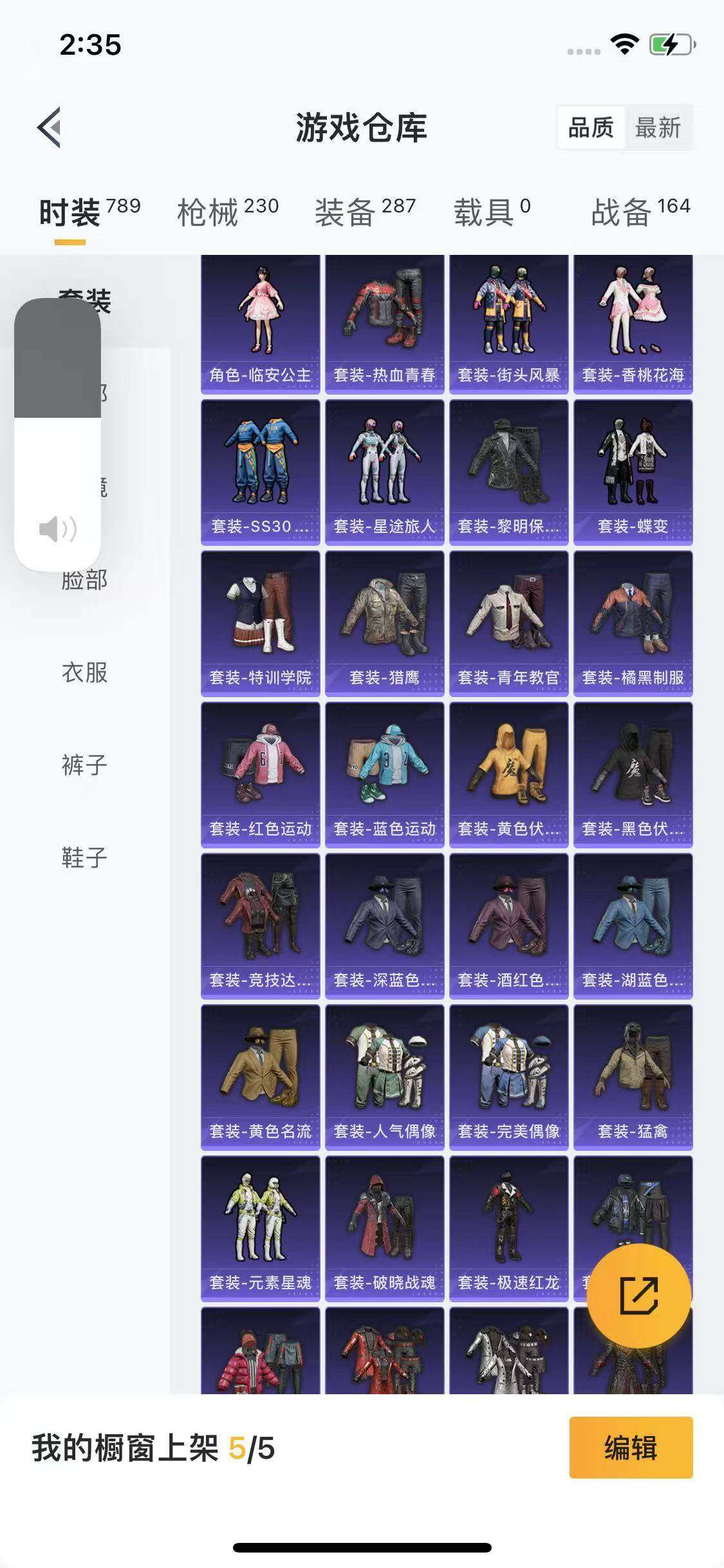Switch to the 战备 tab
This screenshot has height=1568, width=724.
coord(640,212)
